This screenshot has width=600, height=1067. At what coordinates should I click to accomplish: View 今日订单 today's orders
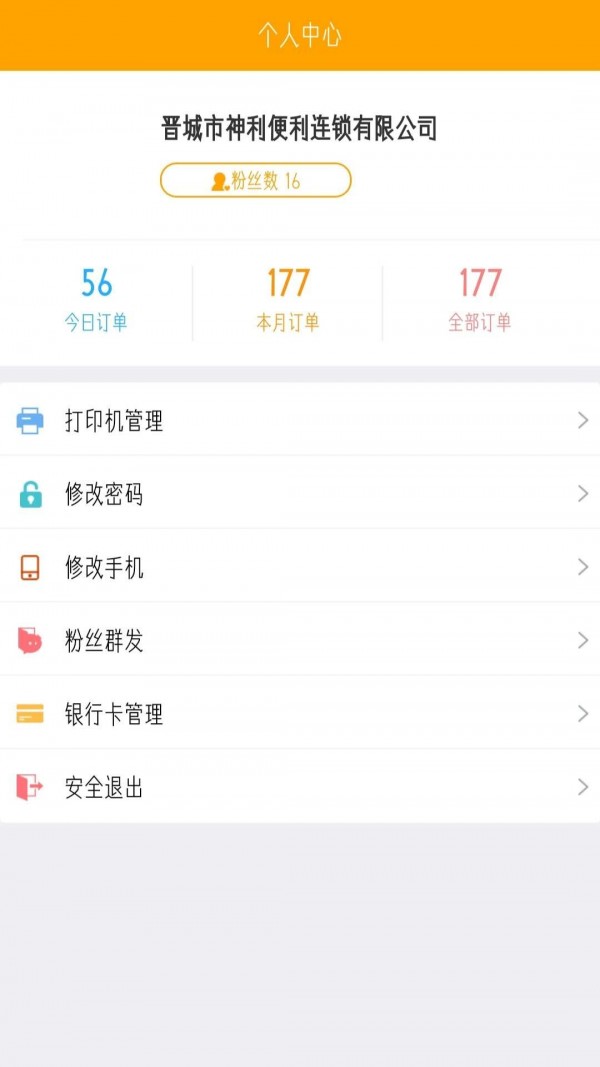point(96,299)
